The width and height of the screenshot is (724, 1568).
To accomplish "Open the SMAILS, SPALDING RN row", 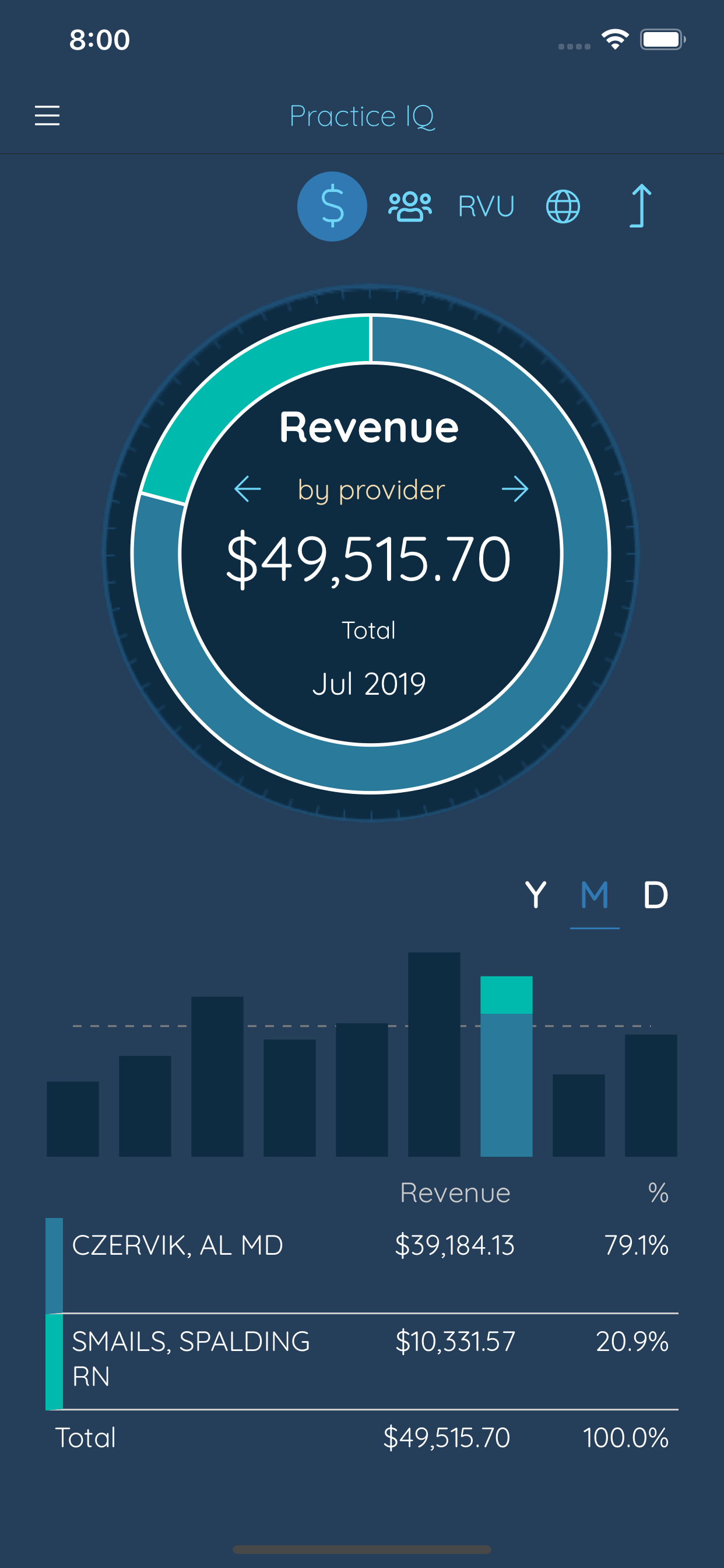I will pyautogui.click(x=362, y=1361).
